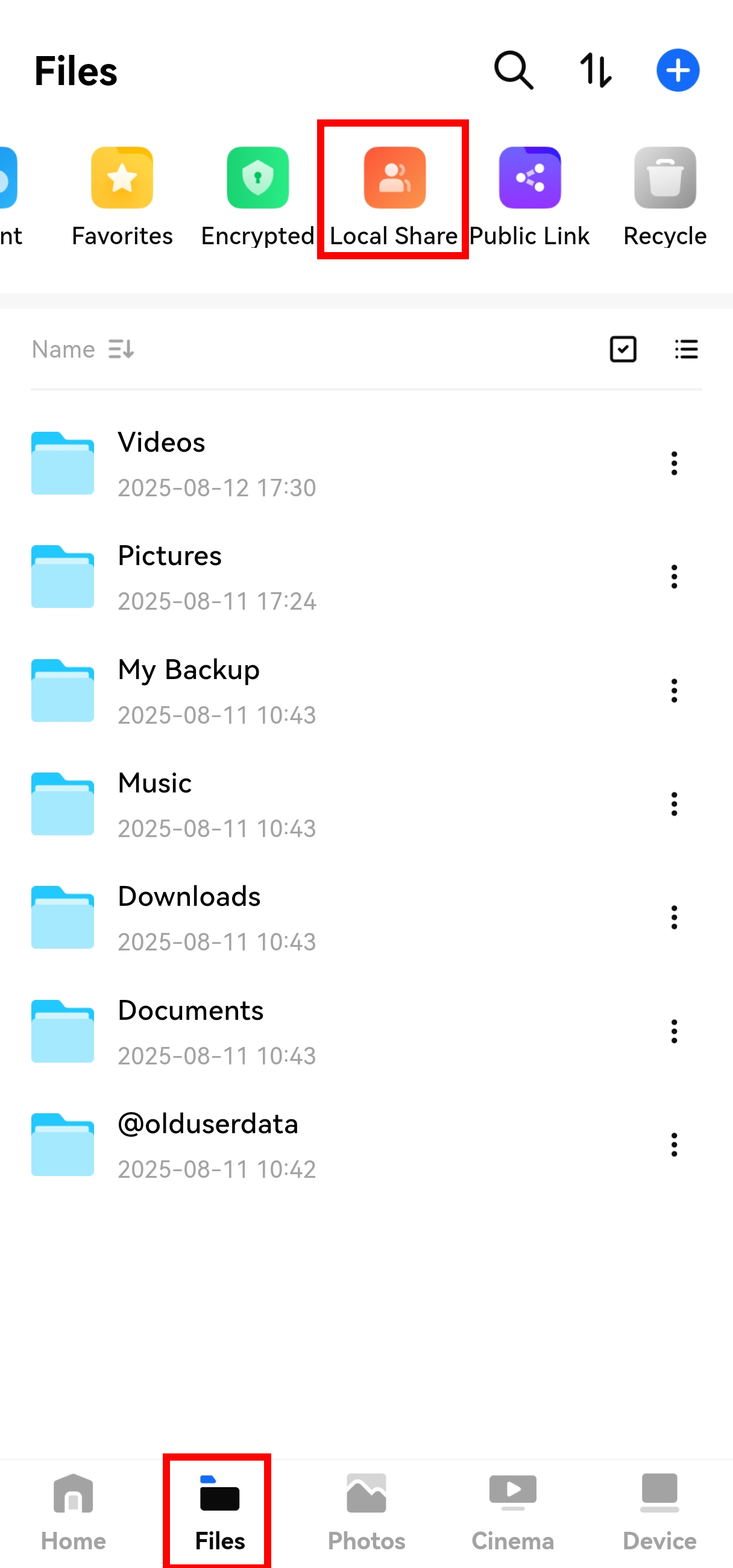The width and height of the screenshot is (733, 1568).
Task: Tap the blue plus add button
Action: (x=678, y=71)
